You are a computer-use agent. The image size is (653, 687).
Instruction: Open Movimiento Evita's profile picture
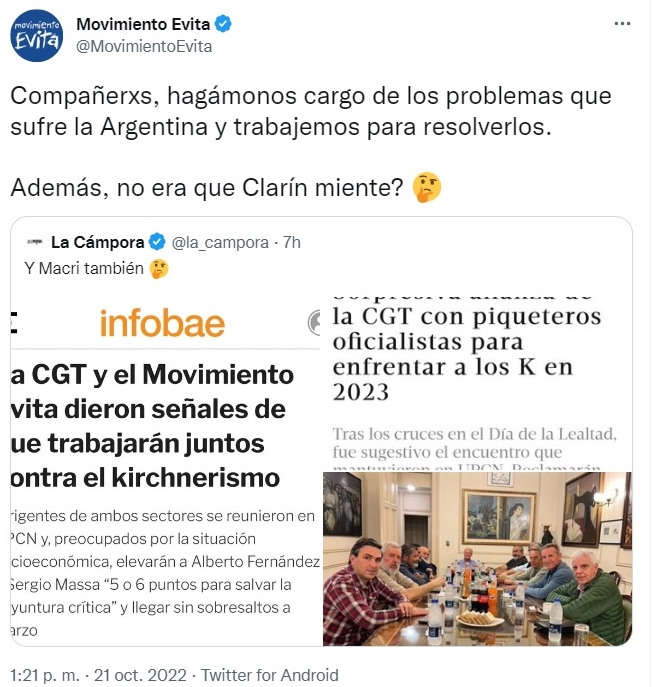click(37, 36)
